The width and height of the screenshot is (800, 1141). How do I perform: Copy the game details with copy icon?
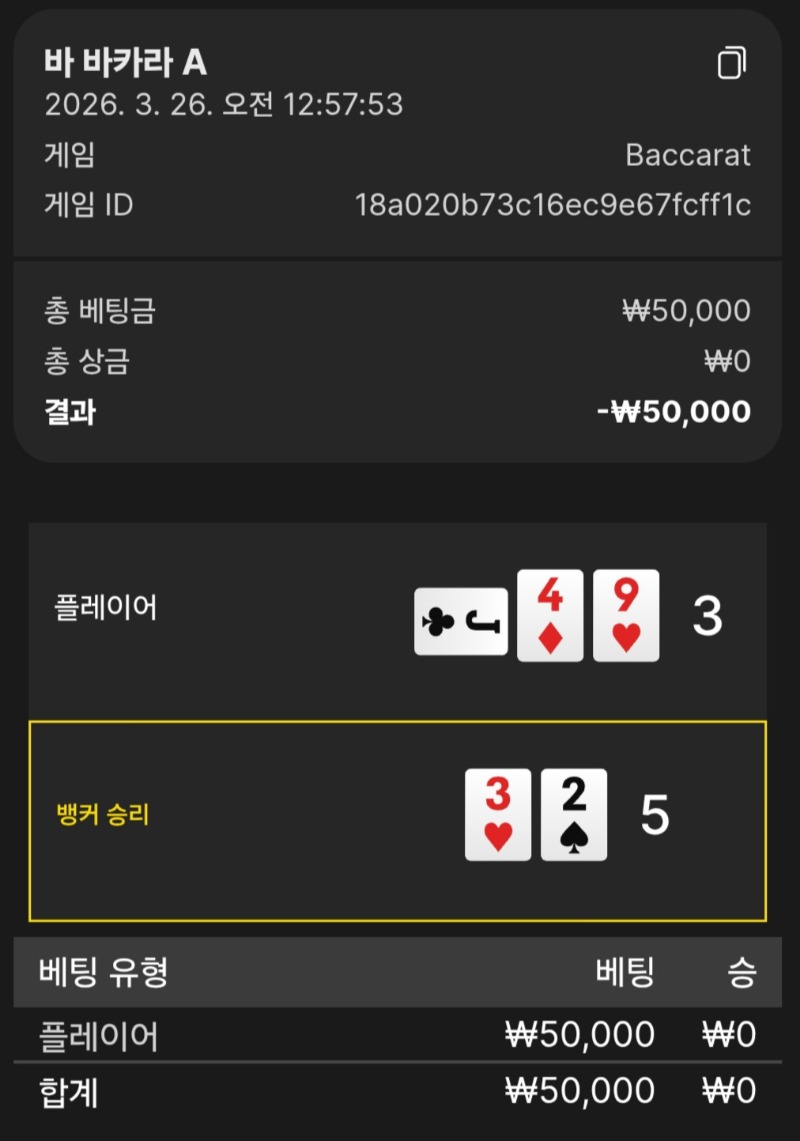click(732, 64)
